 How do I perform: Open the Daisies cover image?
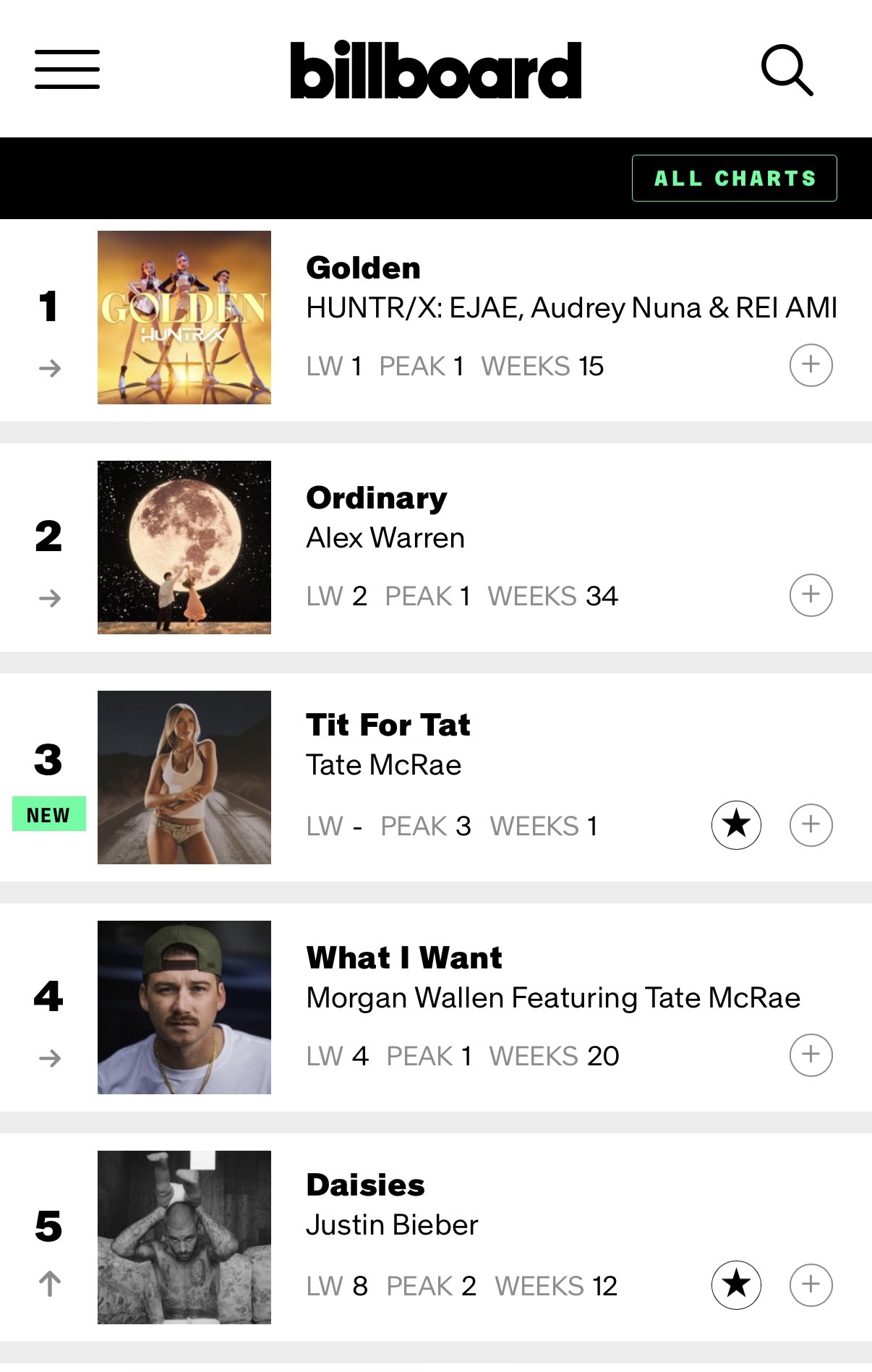tap(184, 1237)
